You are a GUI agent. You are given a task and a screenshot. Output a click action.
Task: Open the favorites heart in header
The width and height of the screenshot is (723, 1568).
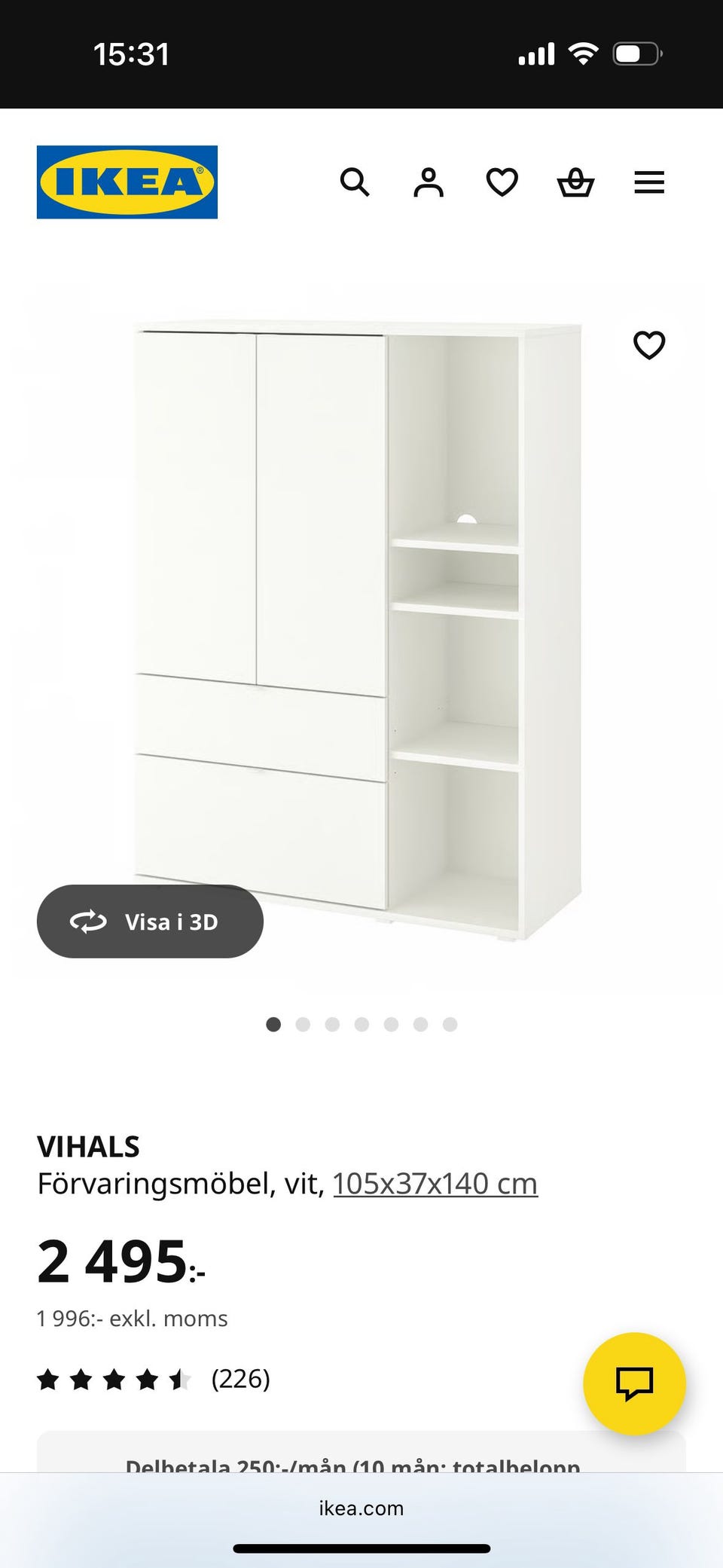(502, 182)
